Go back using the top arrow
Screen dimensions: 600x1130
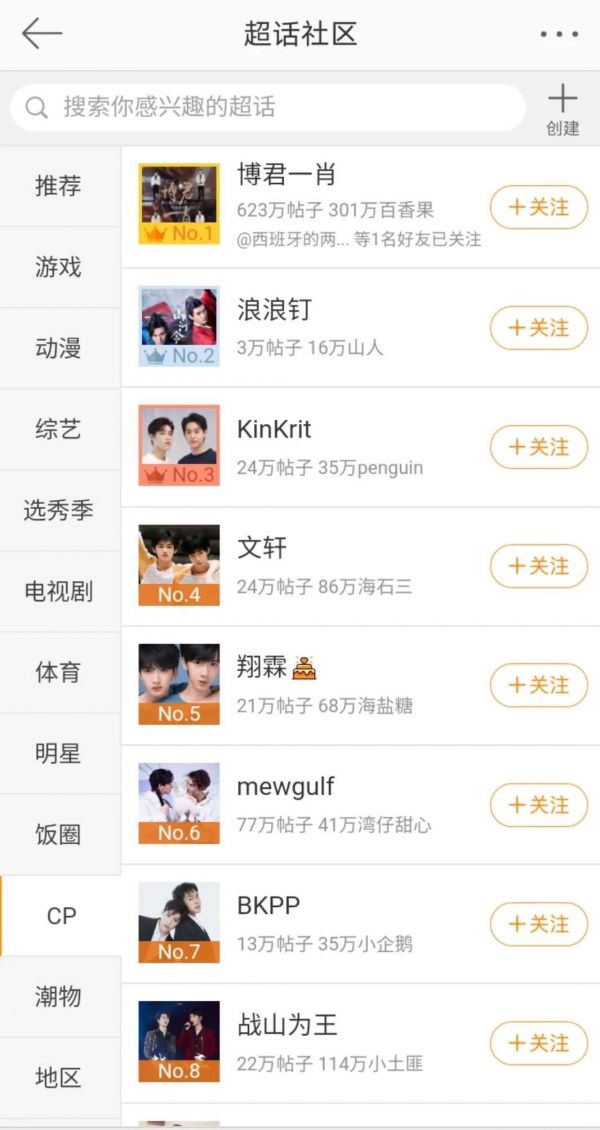(x=42, y=33)
